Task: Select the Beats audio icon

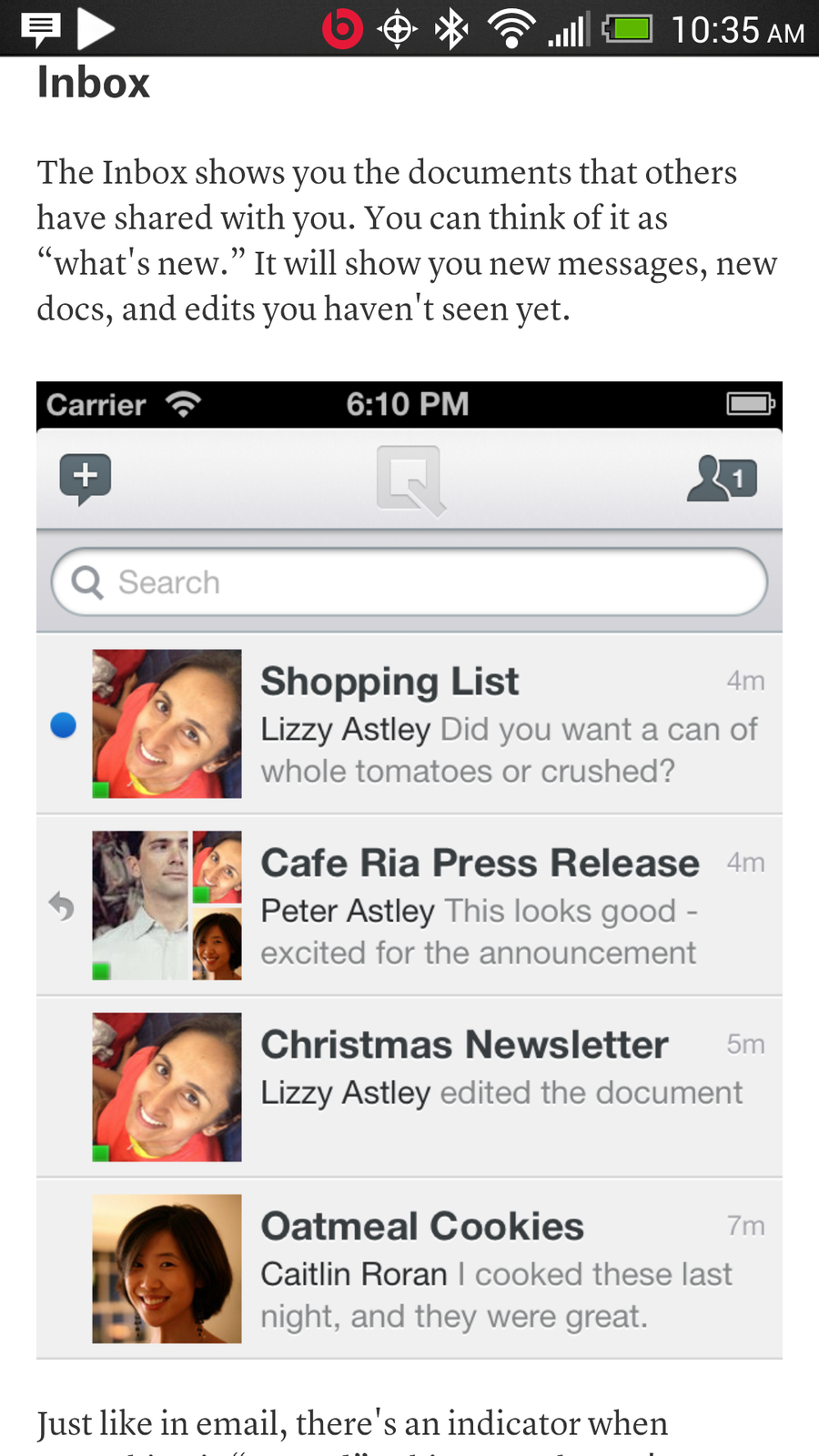Action: 340,27
